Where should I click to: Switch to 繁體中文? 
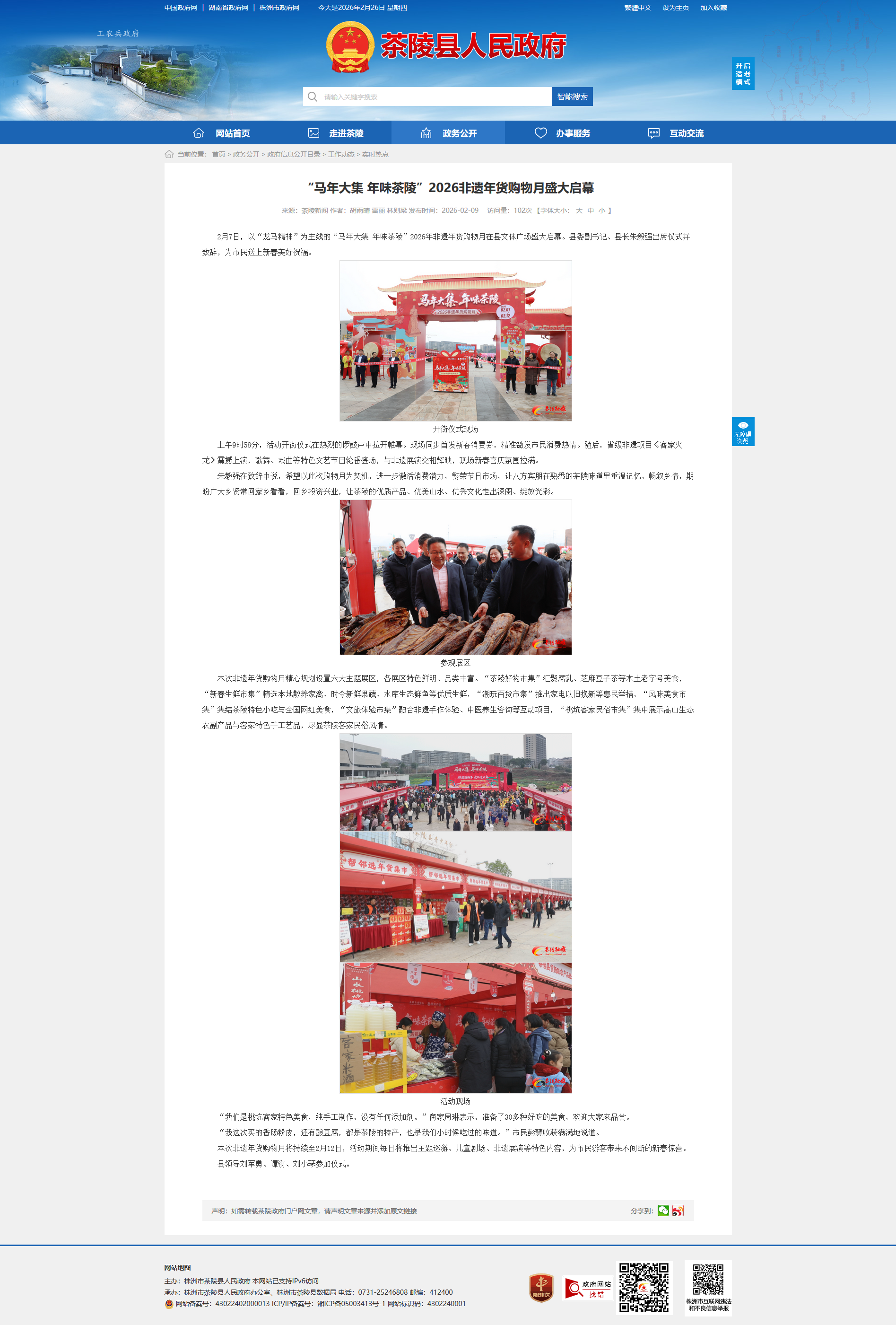pos(637,8)
